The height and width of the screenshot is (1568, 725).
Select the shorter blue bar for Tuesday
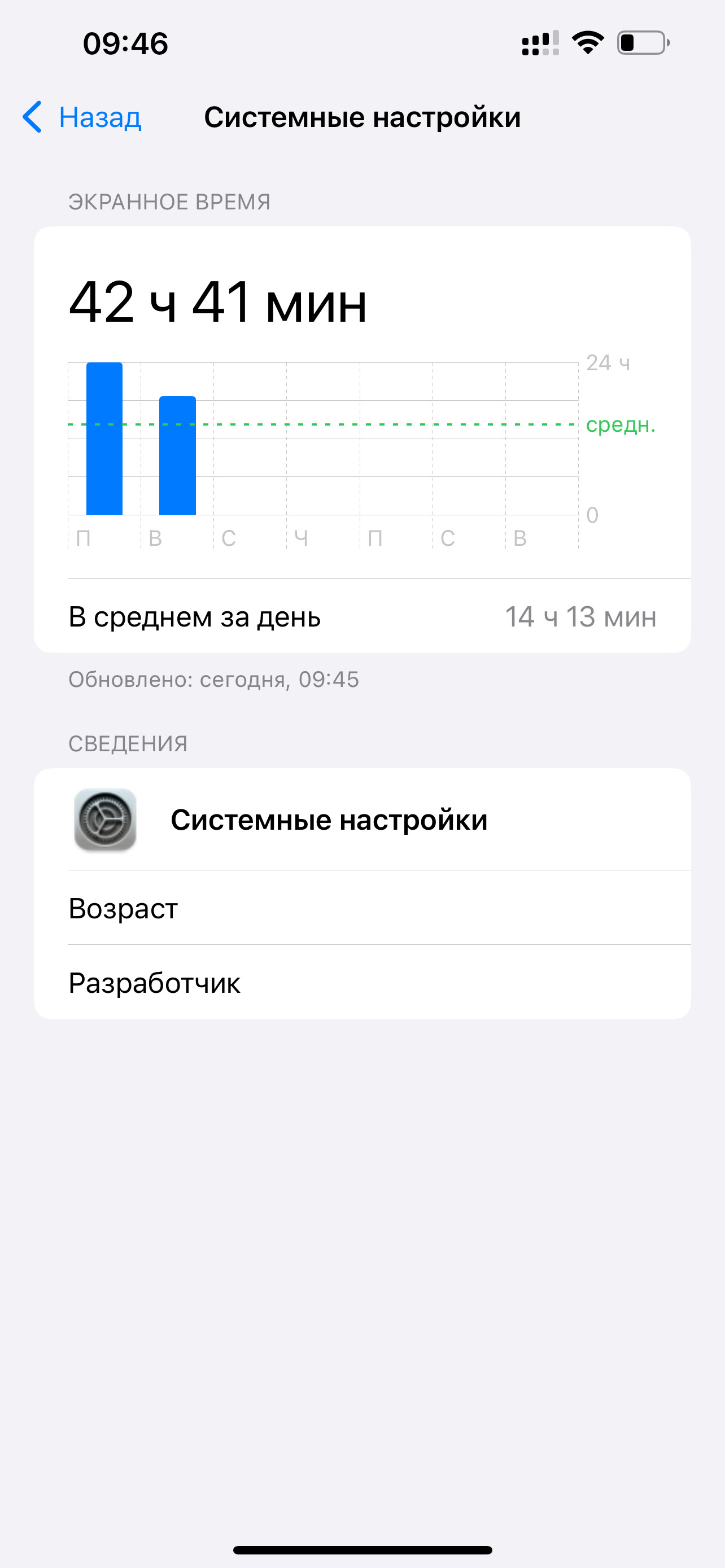177,455
